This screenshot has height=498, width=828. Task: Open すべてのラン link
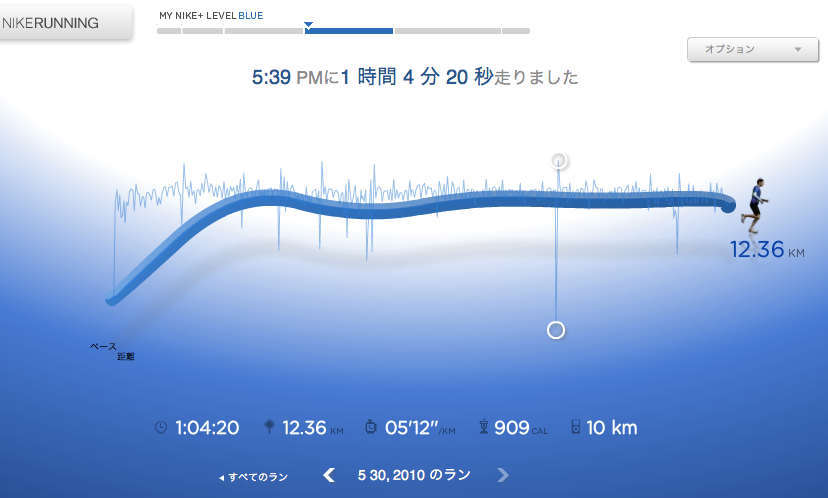(x=257, y=477)
